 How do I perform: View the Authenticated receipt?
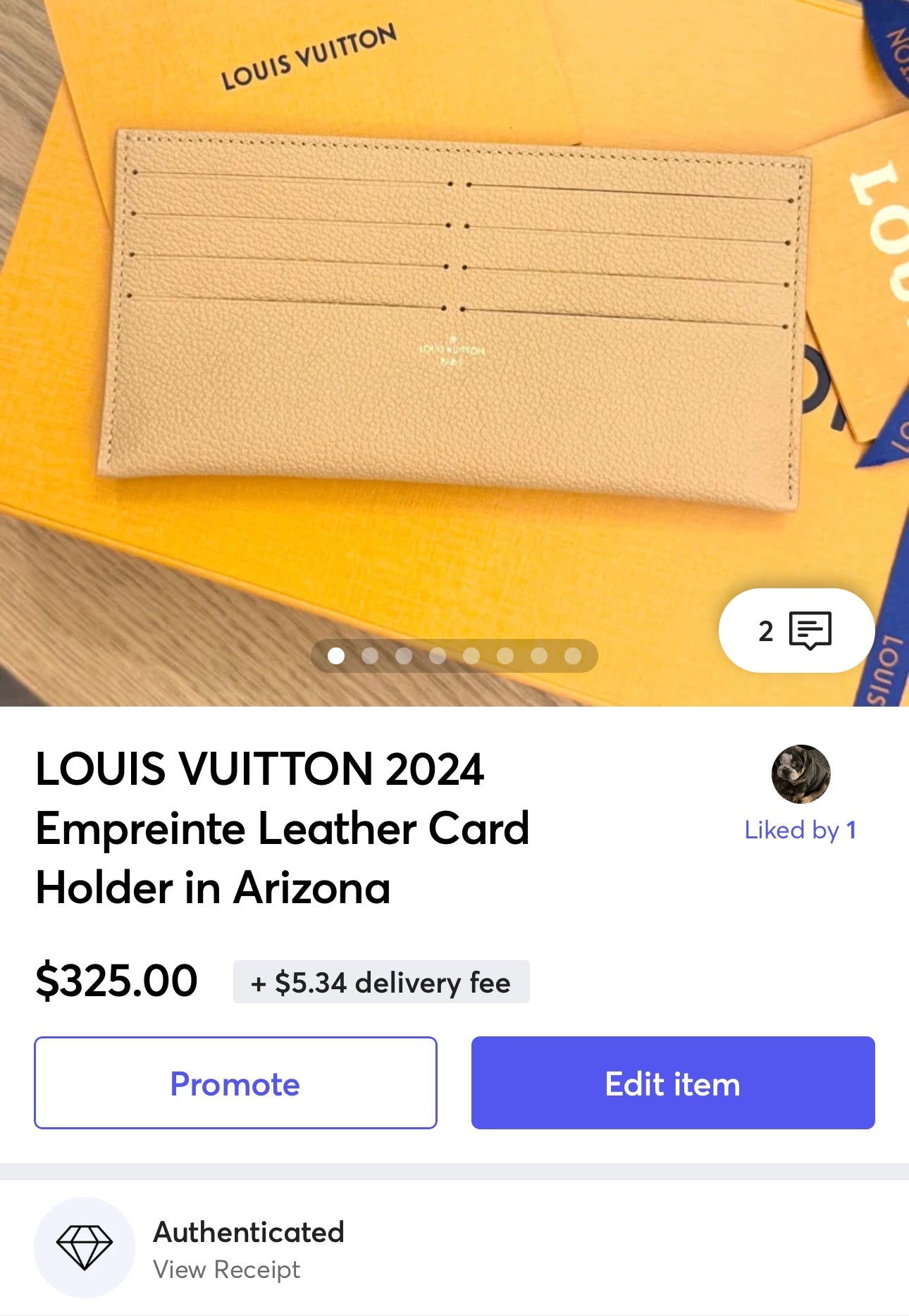point(227,1270)
